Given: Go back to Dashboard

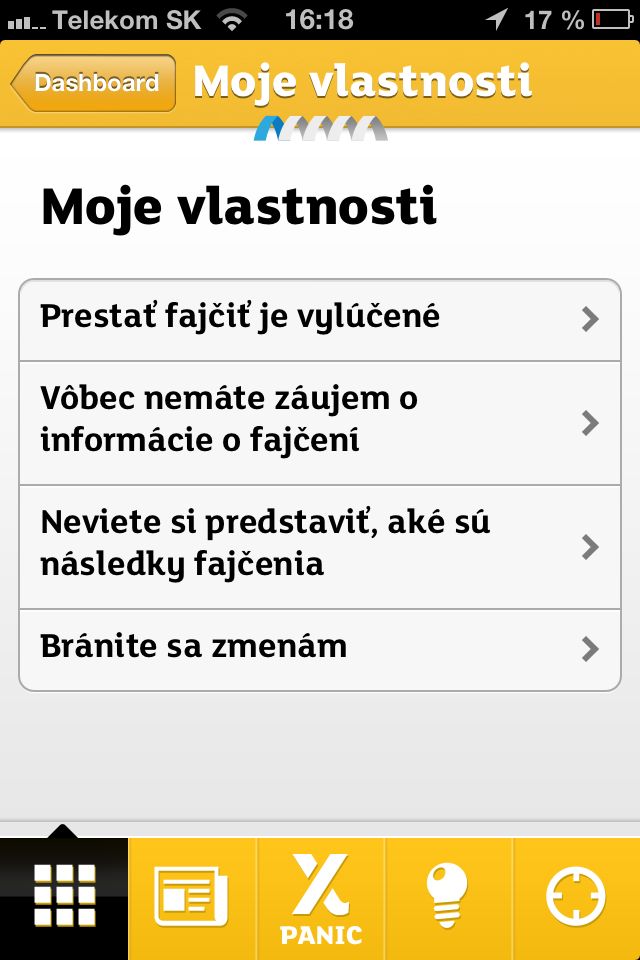Looking at the screenshot, I should (95, 83).
